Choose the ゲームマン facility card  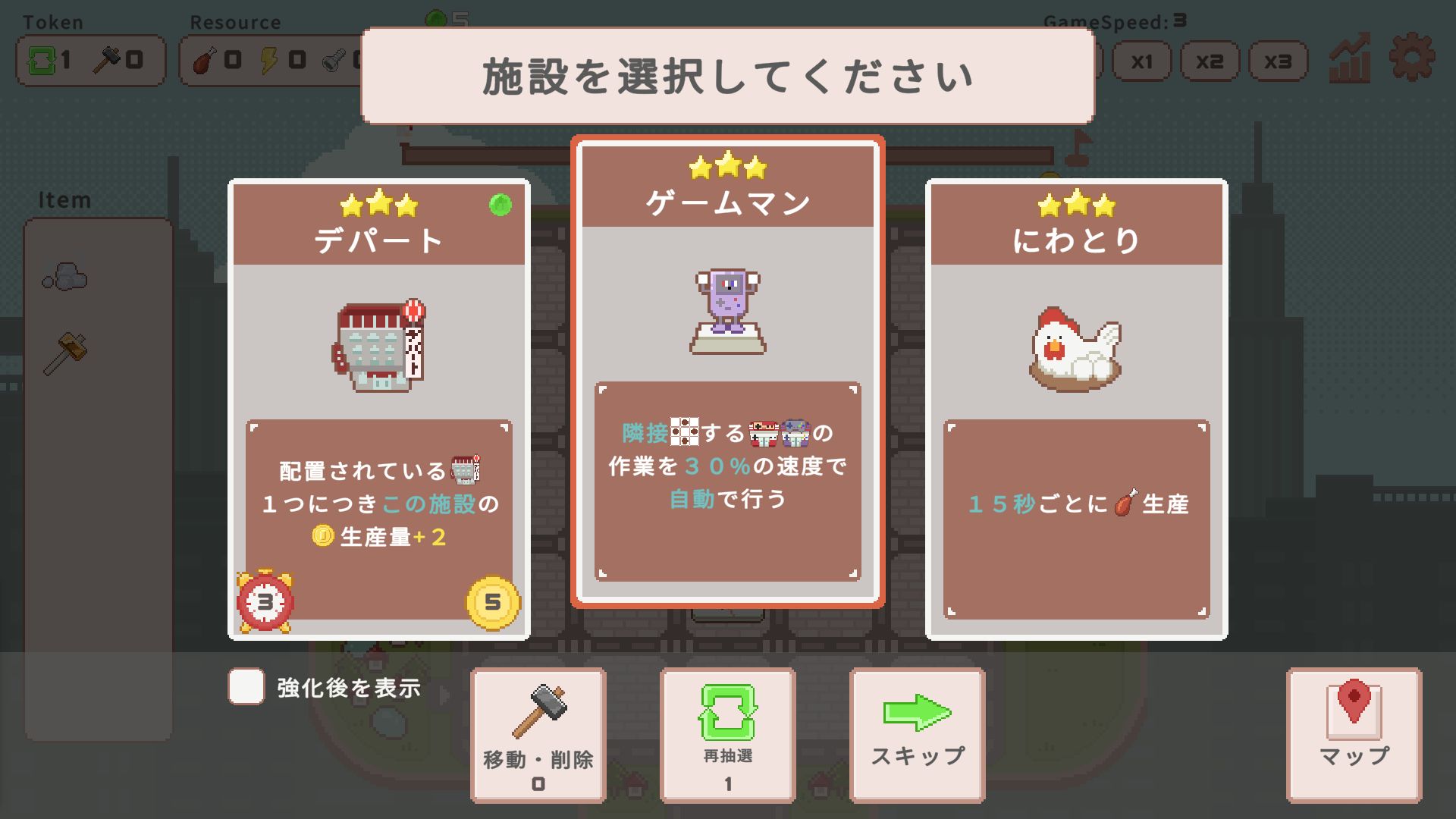(x=728, y=372)
